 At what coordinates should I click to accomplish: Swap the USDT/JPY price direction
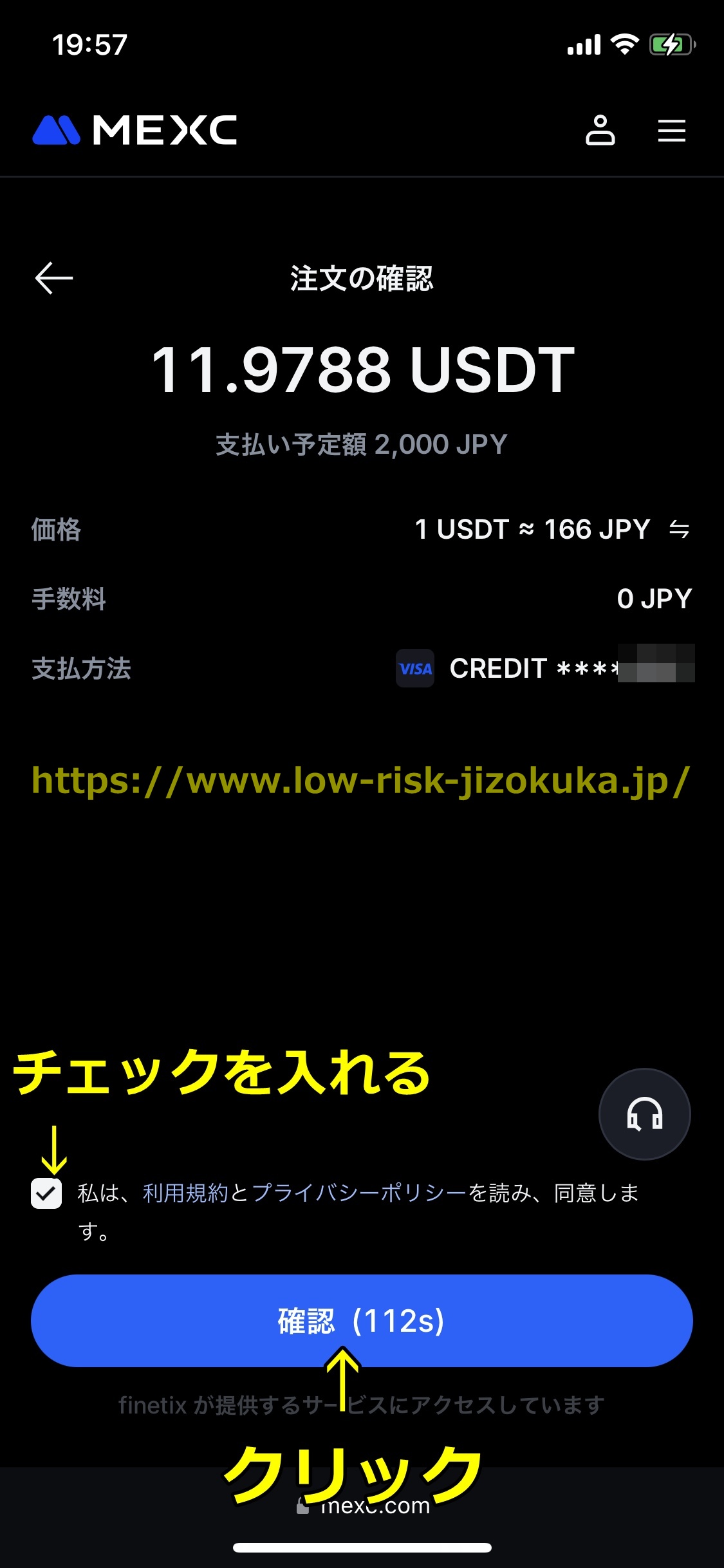tap(679, 530)
